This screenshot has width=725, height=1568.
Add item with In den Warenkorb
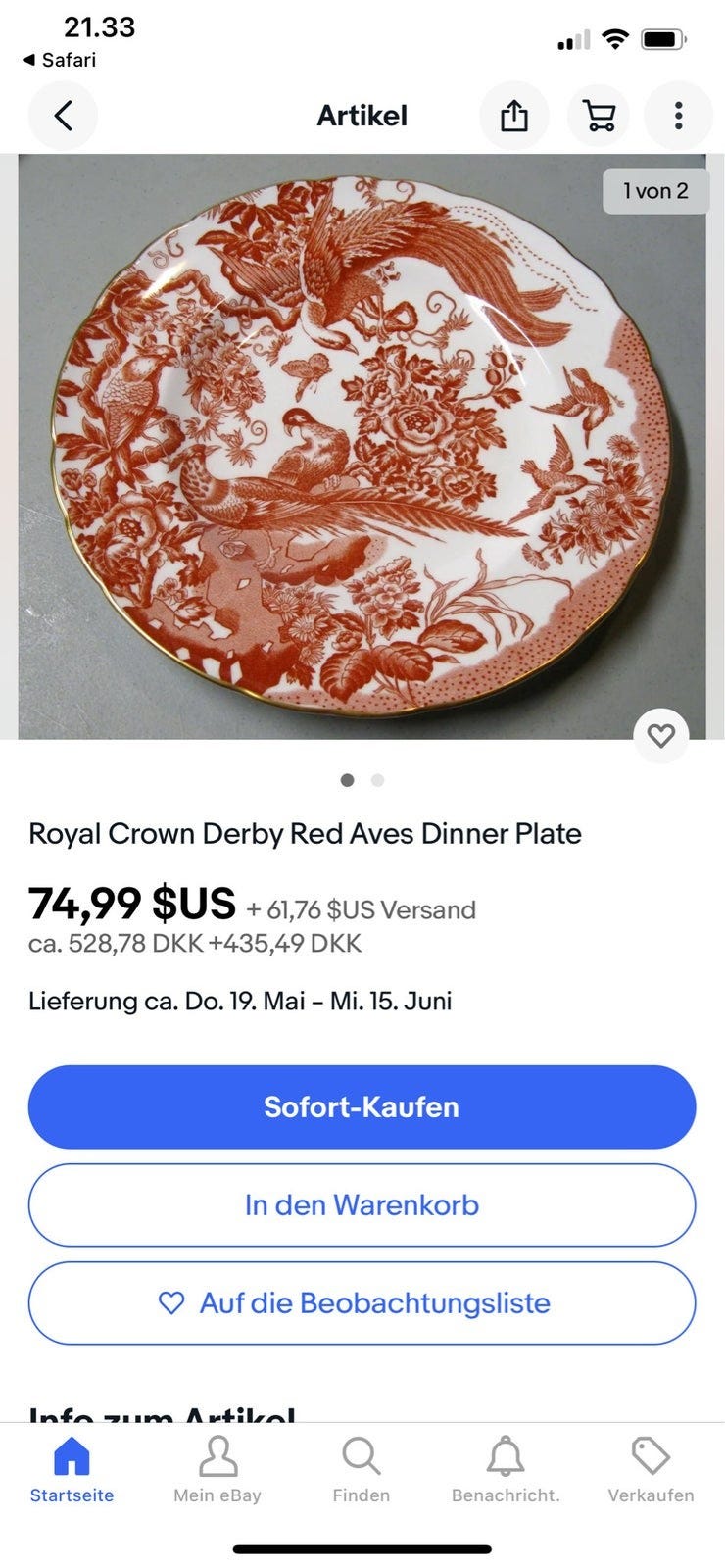pyautogui.click(x=362, y=1205)
